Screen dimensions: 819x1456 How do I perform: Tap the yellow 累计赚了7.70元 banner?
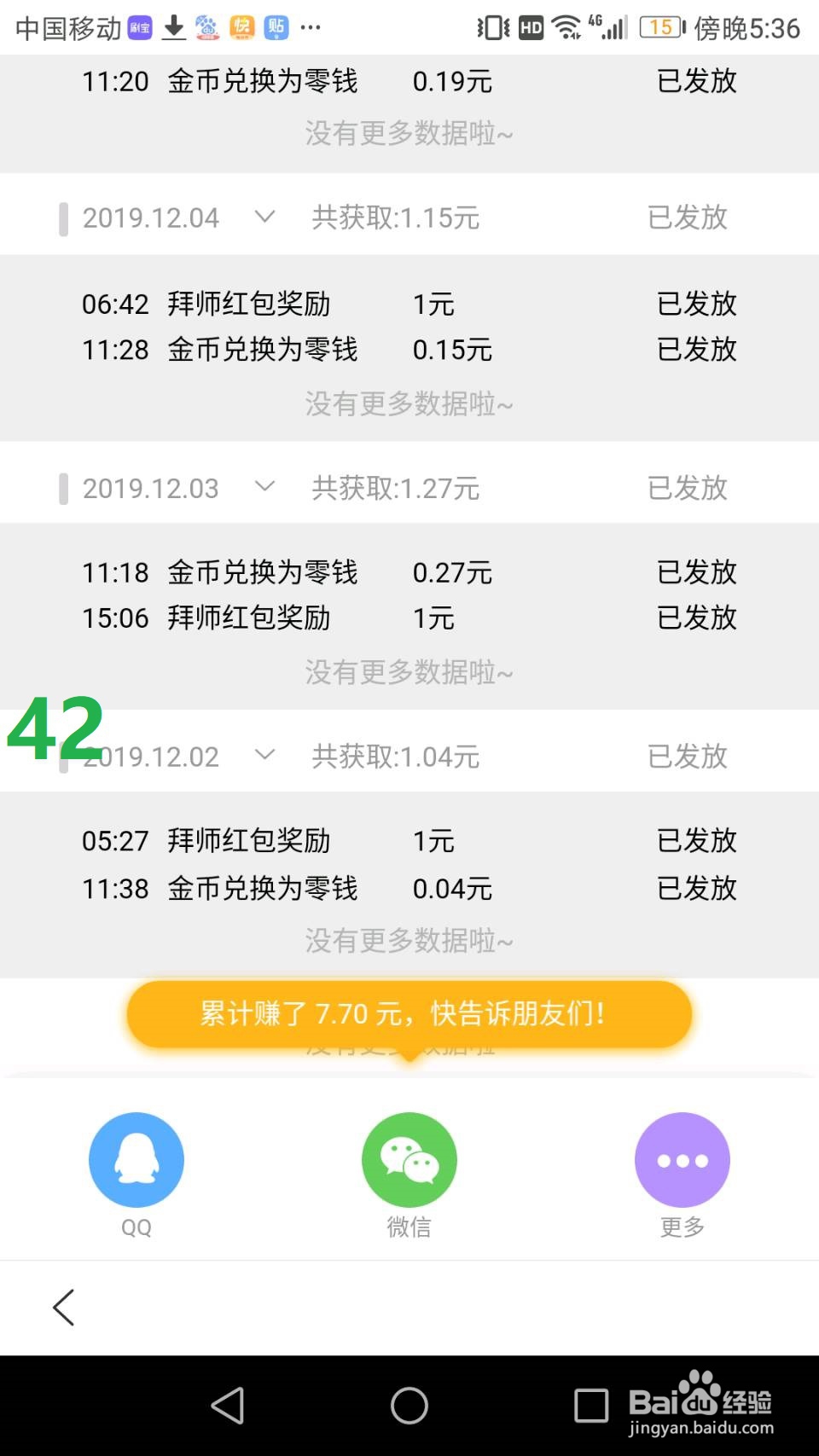click(409, 1013)
